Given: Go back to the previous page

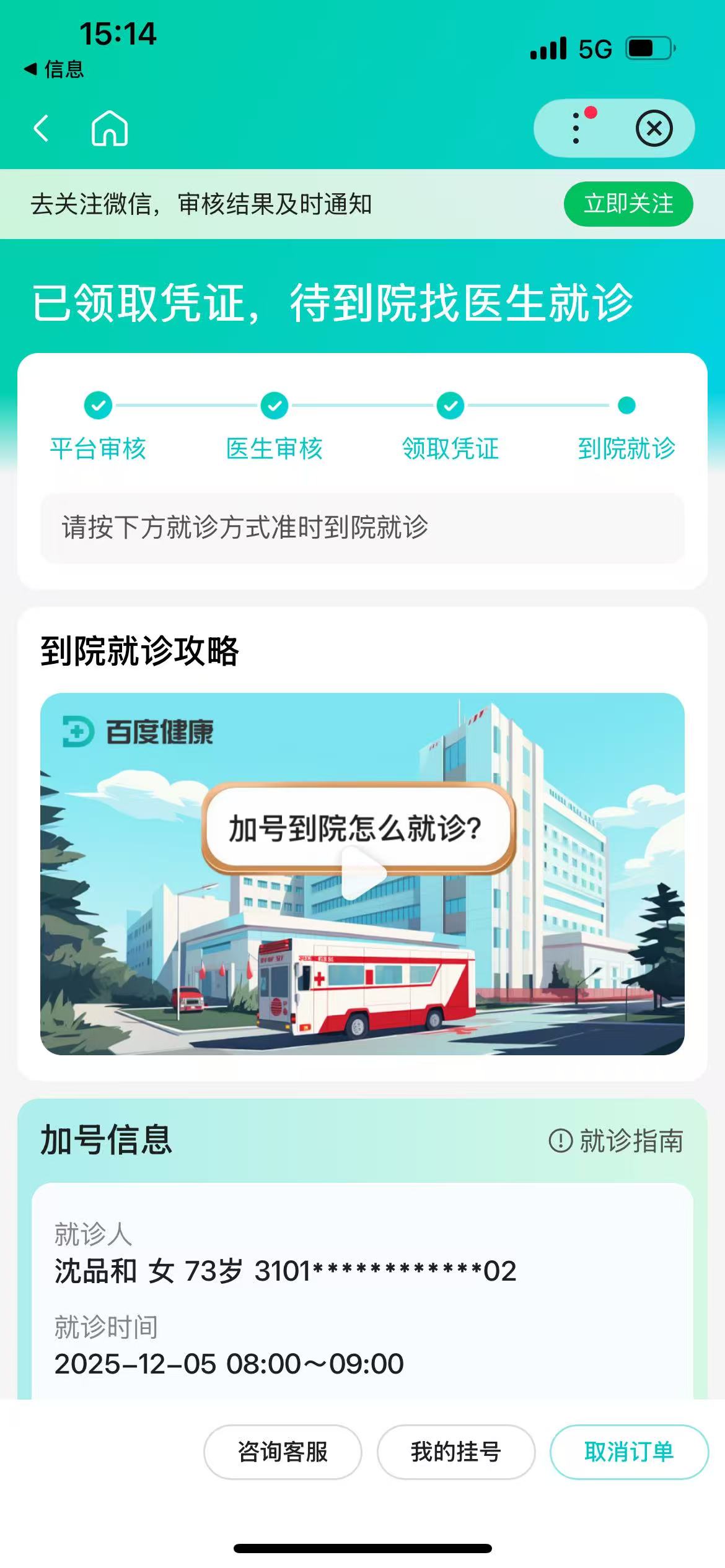Looking at the screenshot, I should coord(42,128).
